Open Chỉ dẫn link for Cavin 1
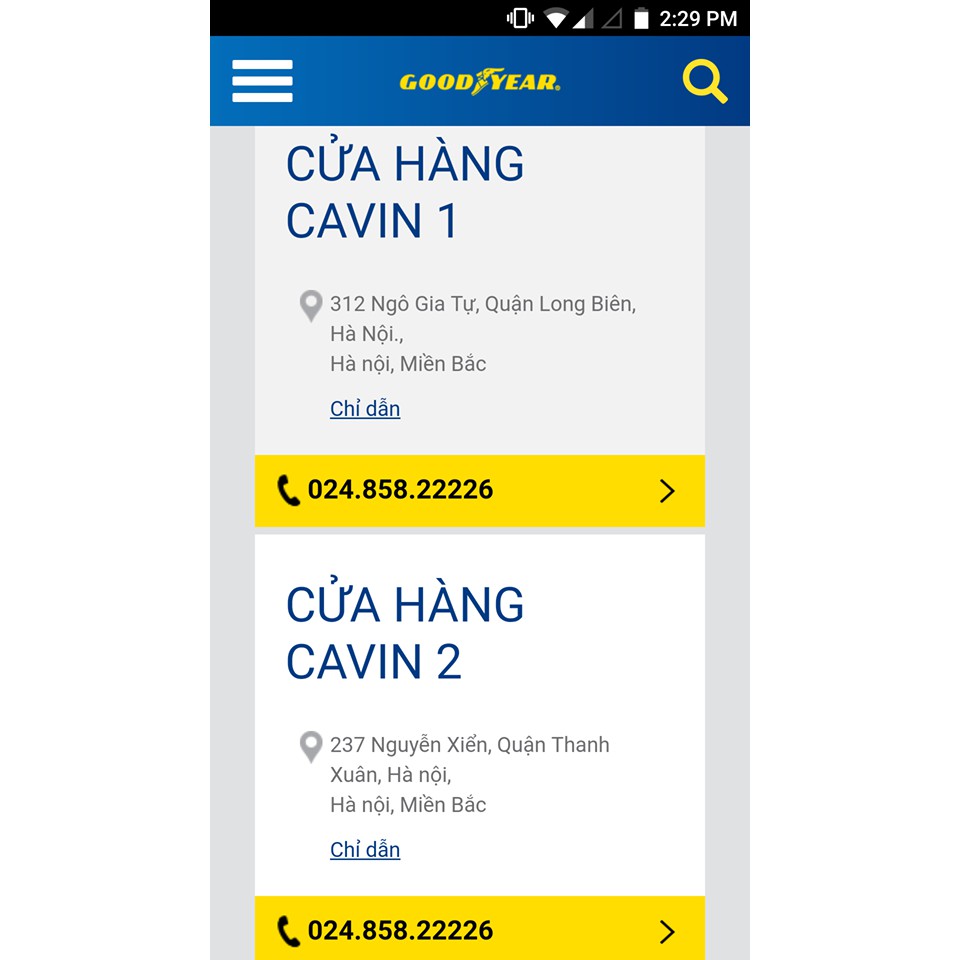Viewport: 960px width, 960px height. (x=365, y=409)
